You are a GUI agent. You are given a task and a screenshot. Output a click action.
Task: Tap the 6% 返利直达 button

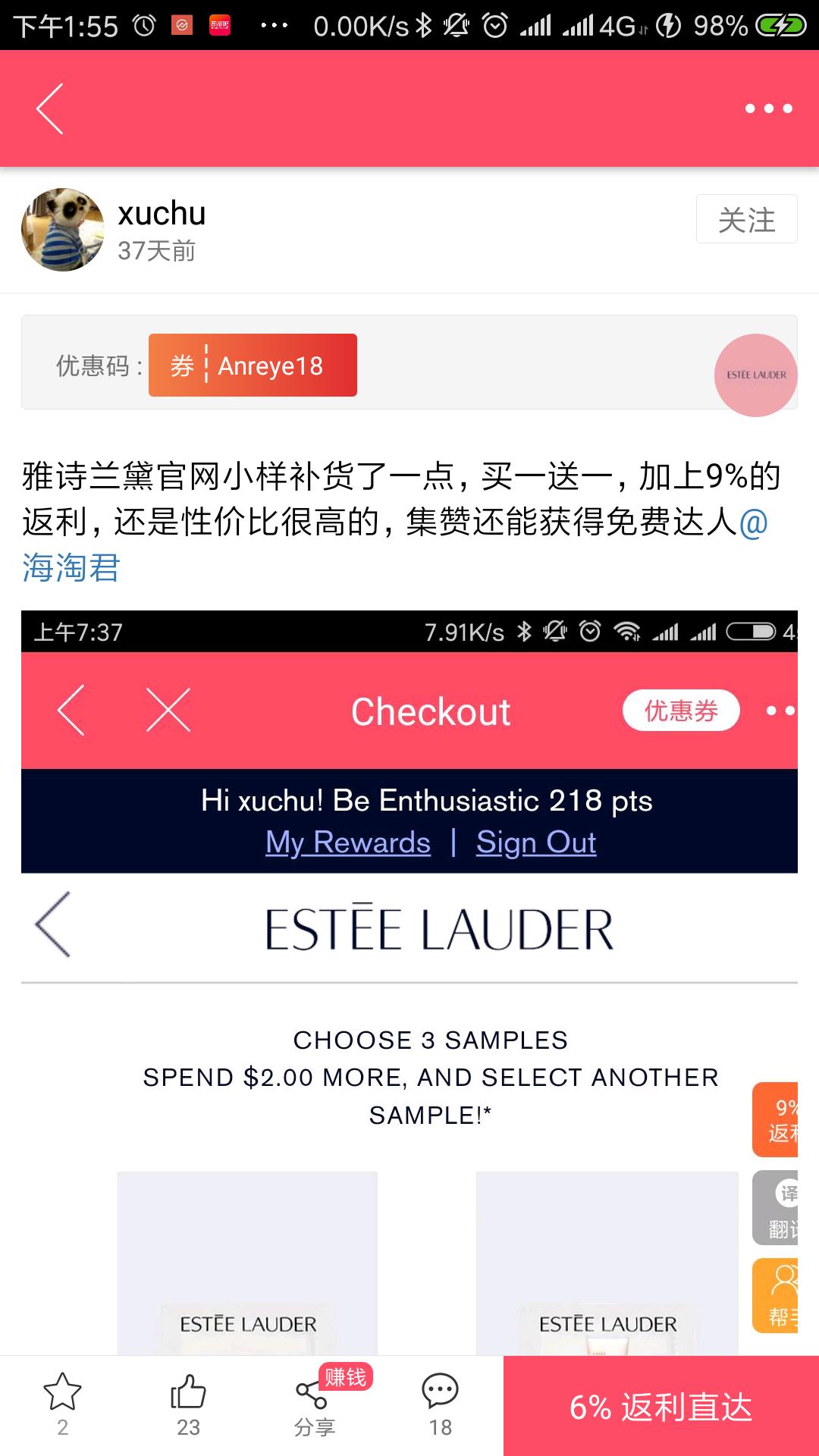pyautogui.click(x=661, y=1407)
